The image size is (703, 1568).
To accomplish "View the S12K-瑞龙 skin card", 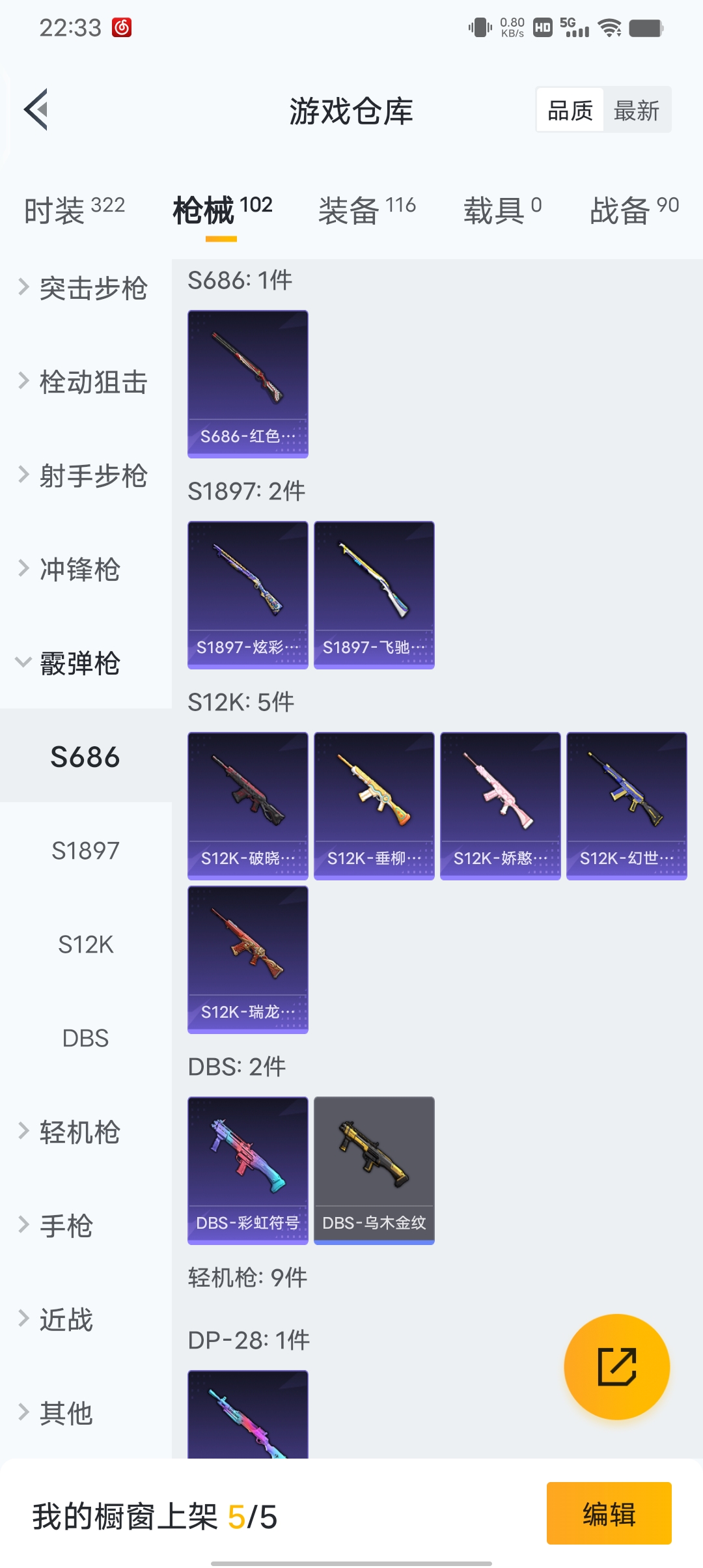I will (248, 959).
